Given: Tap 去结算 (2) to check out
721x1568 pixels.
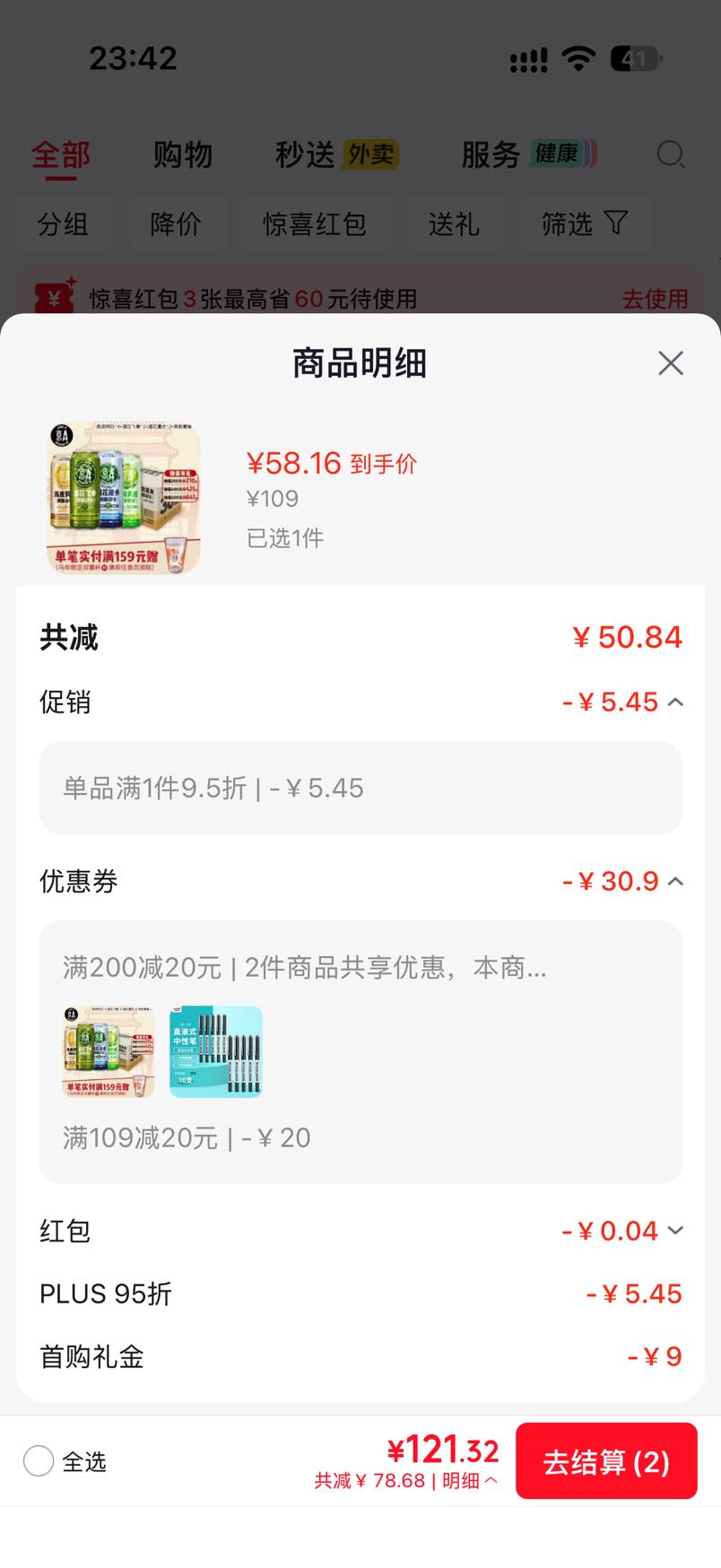Looking at the screenshot, I should [606, 1461].
